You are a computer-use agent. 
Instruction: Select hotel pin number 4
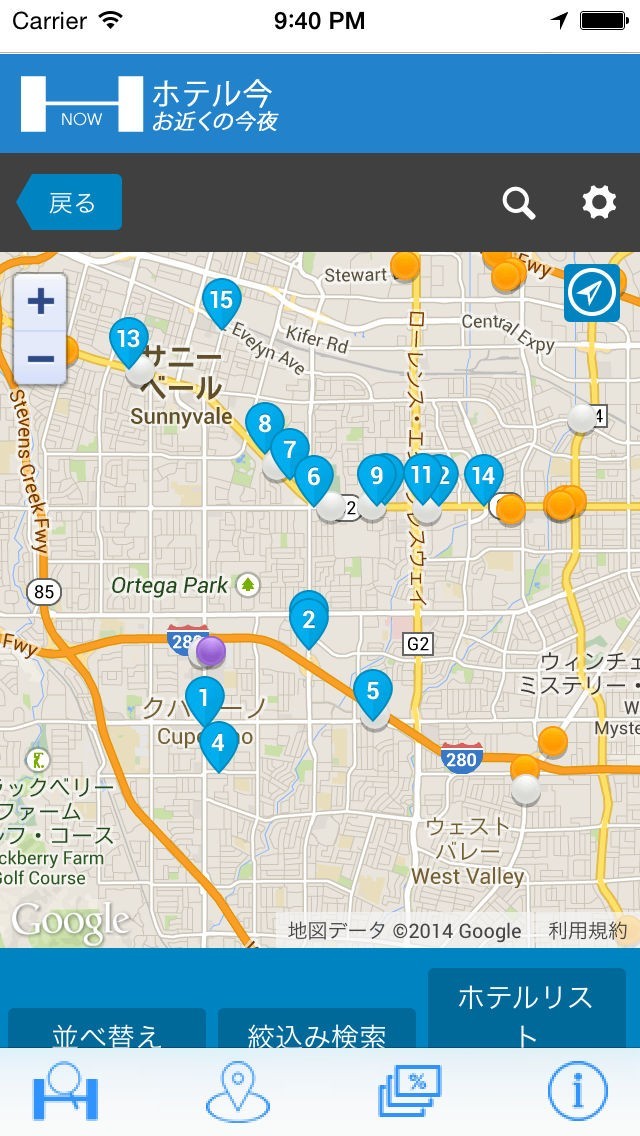(219, 745)
